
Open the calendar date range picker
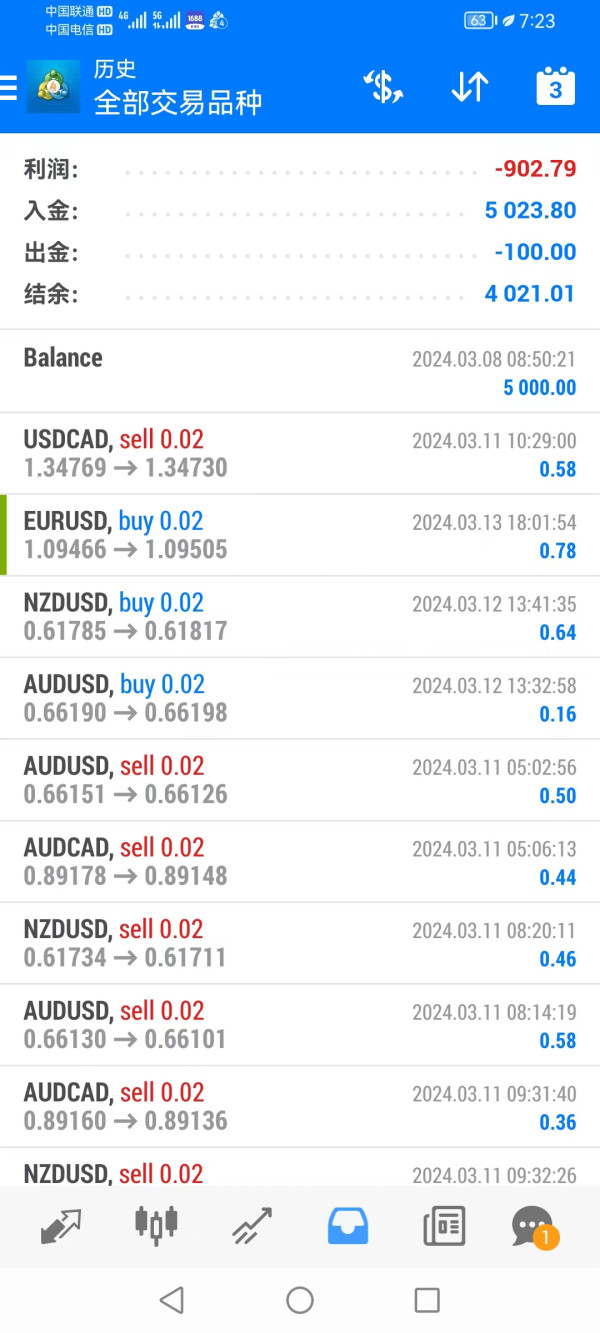pyautogui.click(x=556, y=88)
